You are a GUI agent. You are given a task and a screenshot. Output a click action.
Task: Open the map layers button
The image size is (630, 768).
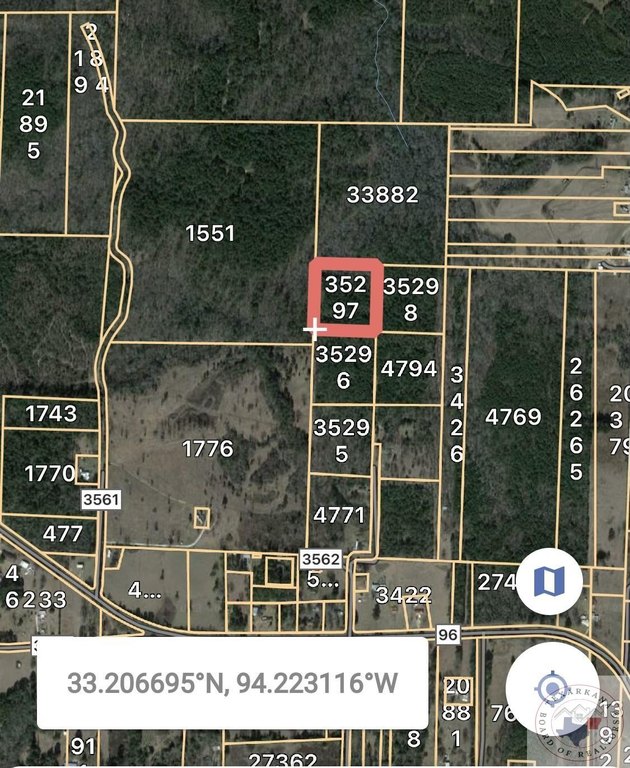pos(549,580)
